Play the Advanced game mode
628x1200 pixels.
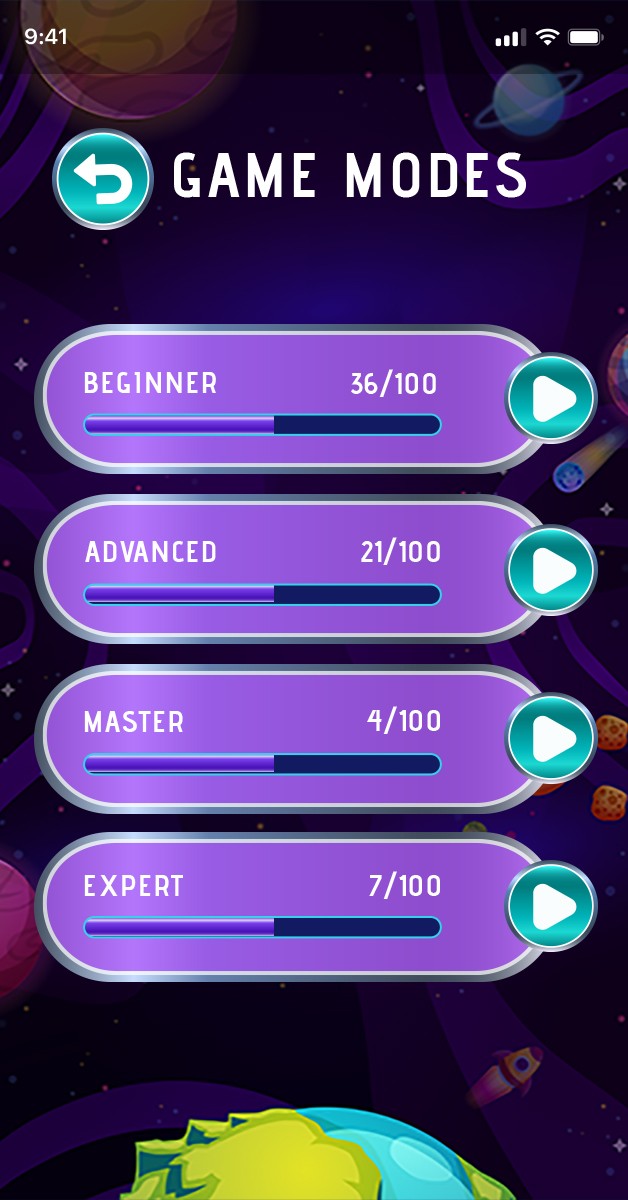coord(551,570)
